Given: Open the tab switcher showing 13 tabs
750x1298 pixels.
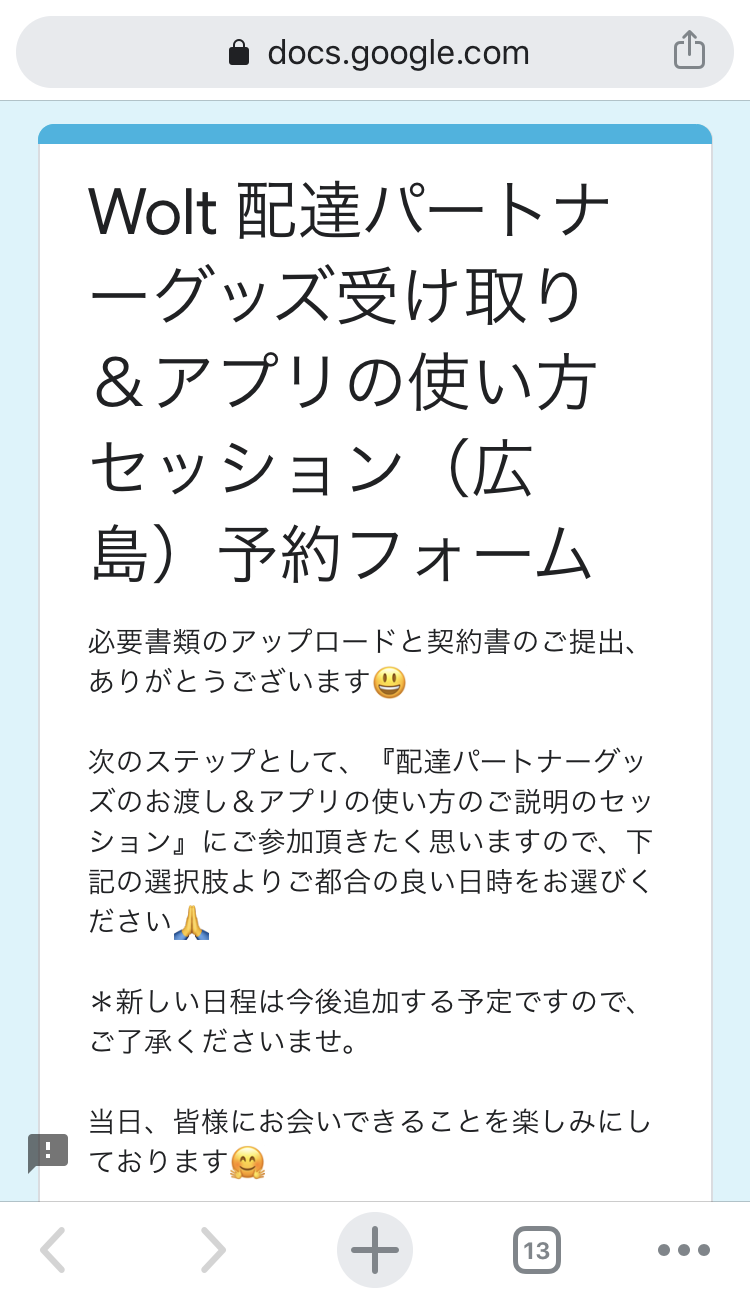Looking at the screenshot, I should pyautogui.click(x=537, y=1250).
